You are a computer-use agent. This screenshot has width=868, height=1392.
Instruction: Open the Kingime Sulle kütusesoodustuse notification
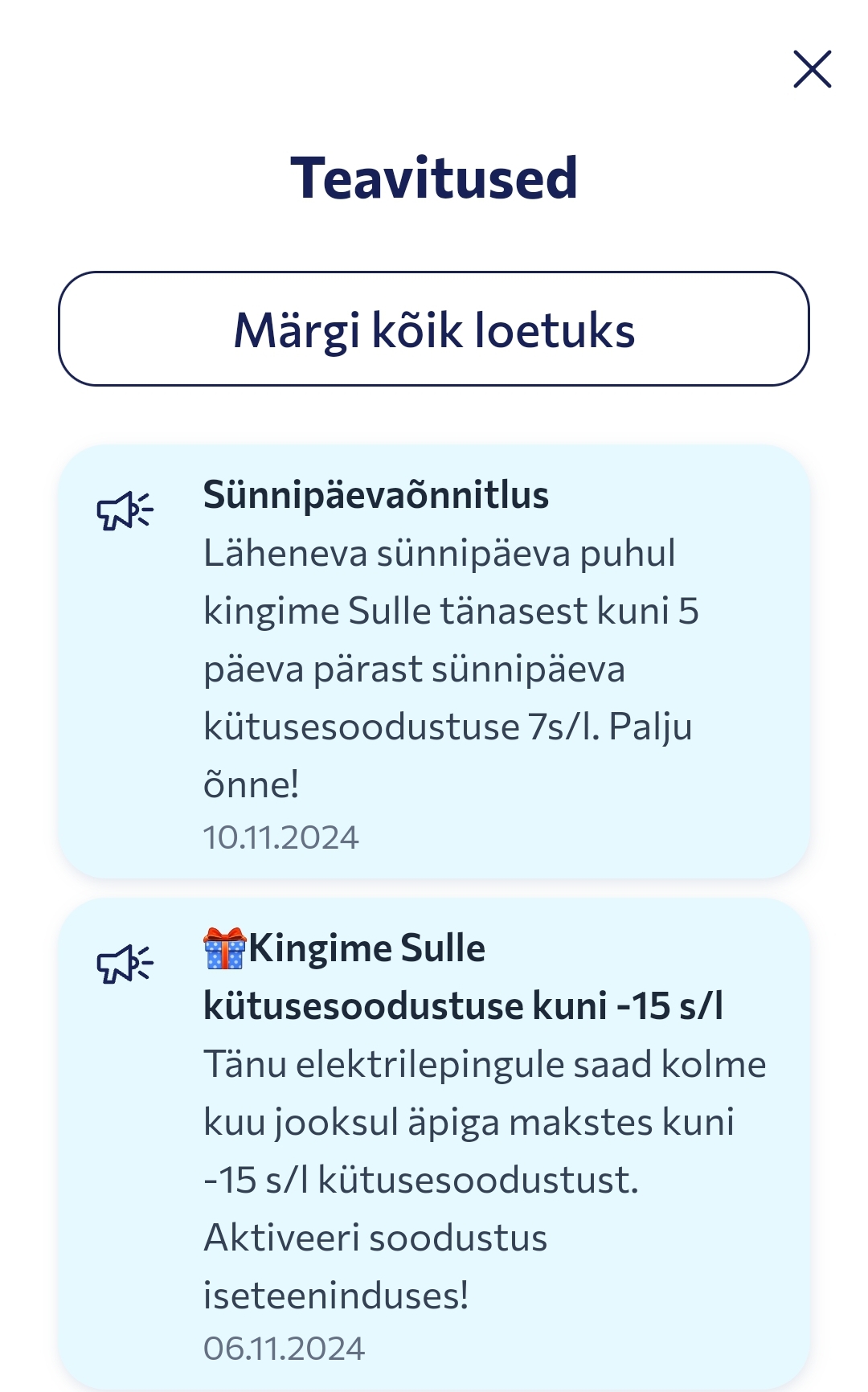click(434, 1144)
